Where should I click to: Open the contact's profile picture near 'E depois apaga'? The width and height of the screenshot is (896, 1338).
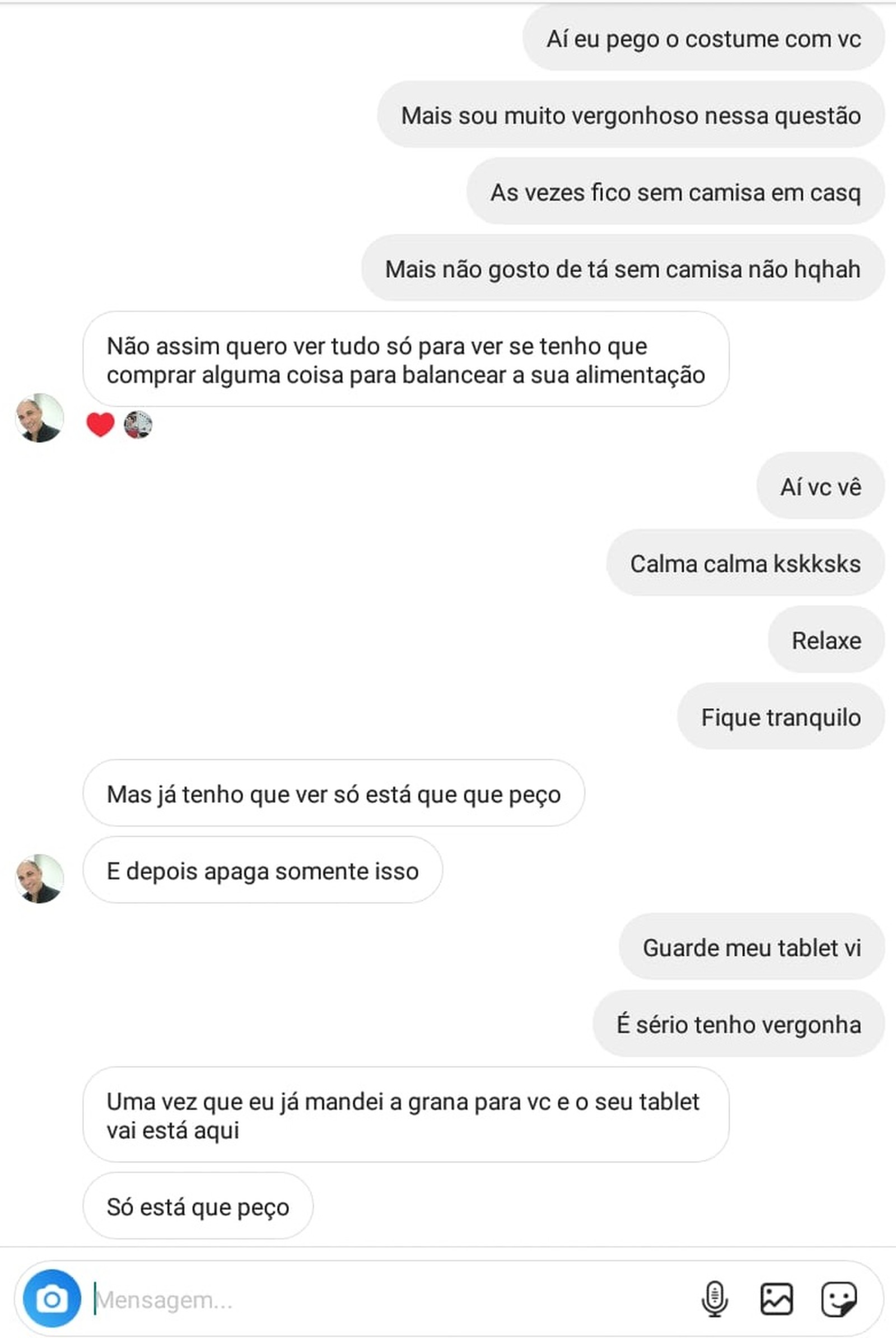click(38, 881)
